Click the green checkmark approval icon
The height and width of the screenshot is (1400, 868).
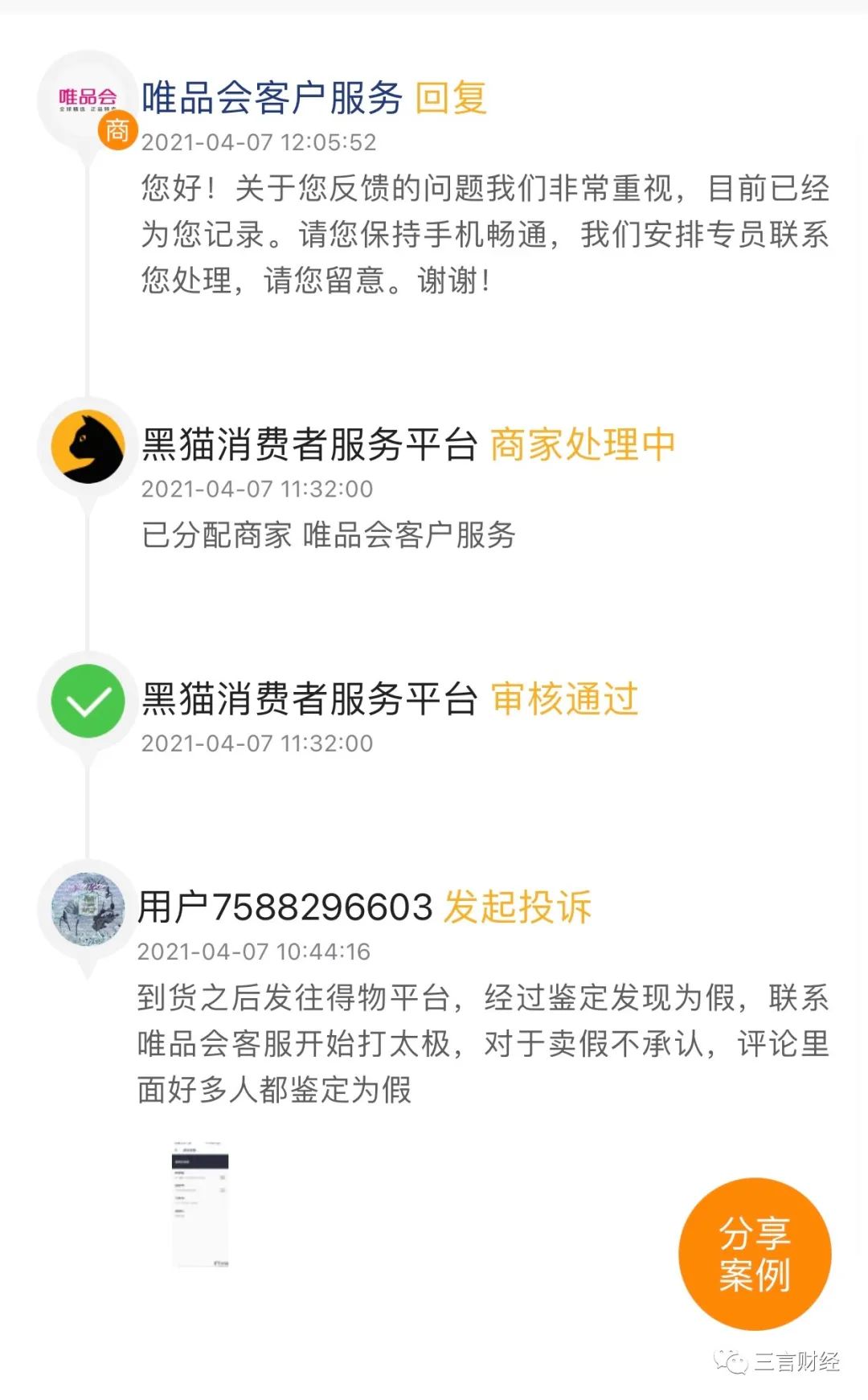[x=88, y=702]
